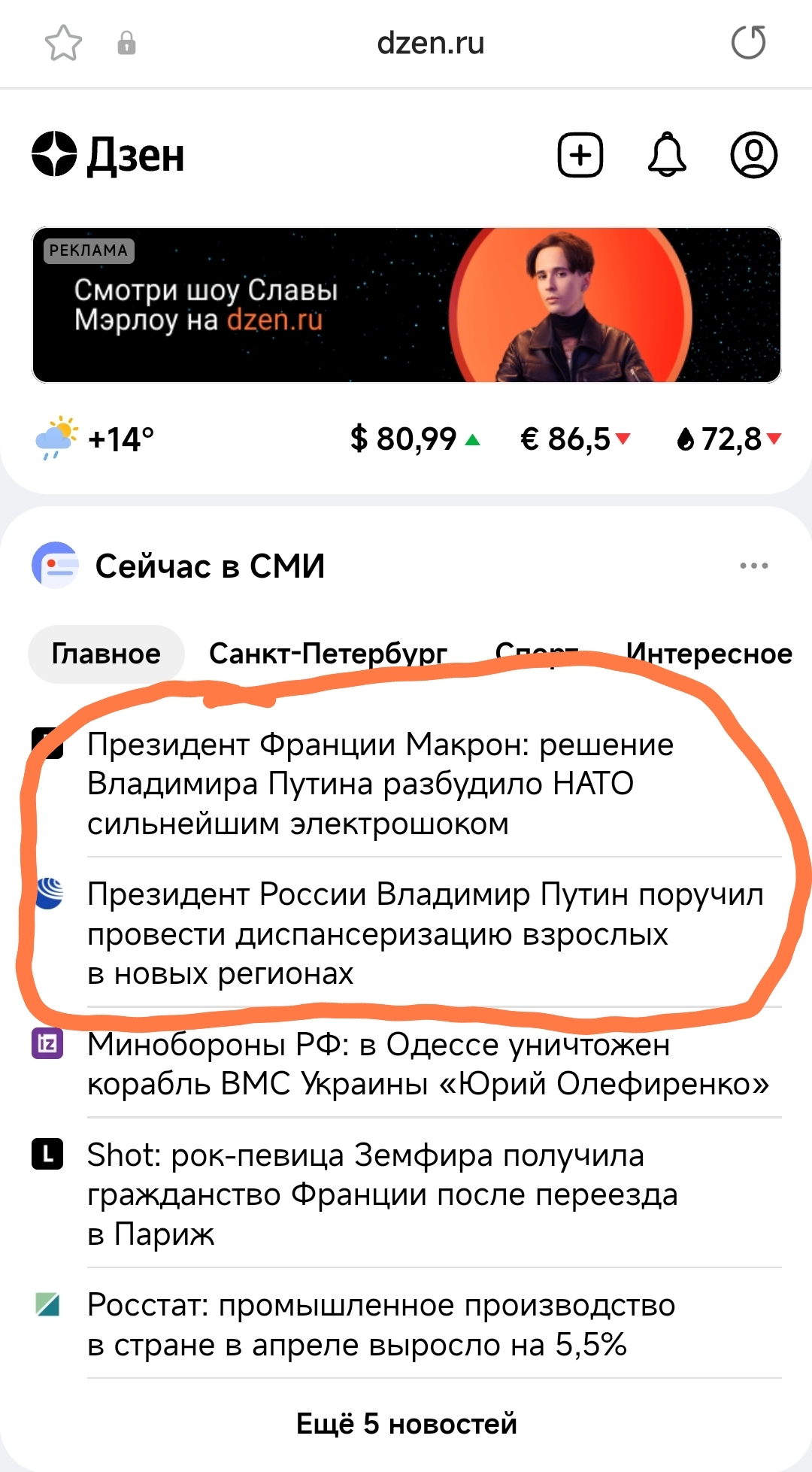The width and height of the screenshot is (812, 1472).
Task: Switch to the Санкт-Петербург tab
Action: pyautogui.click(x=328, y=654)
